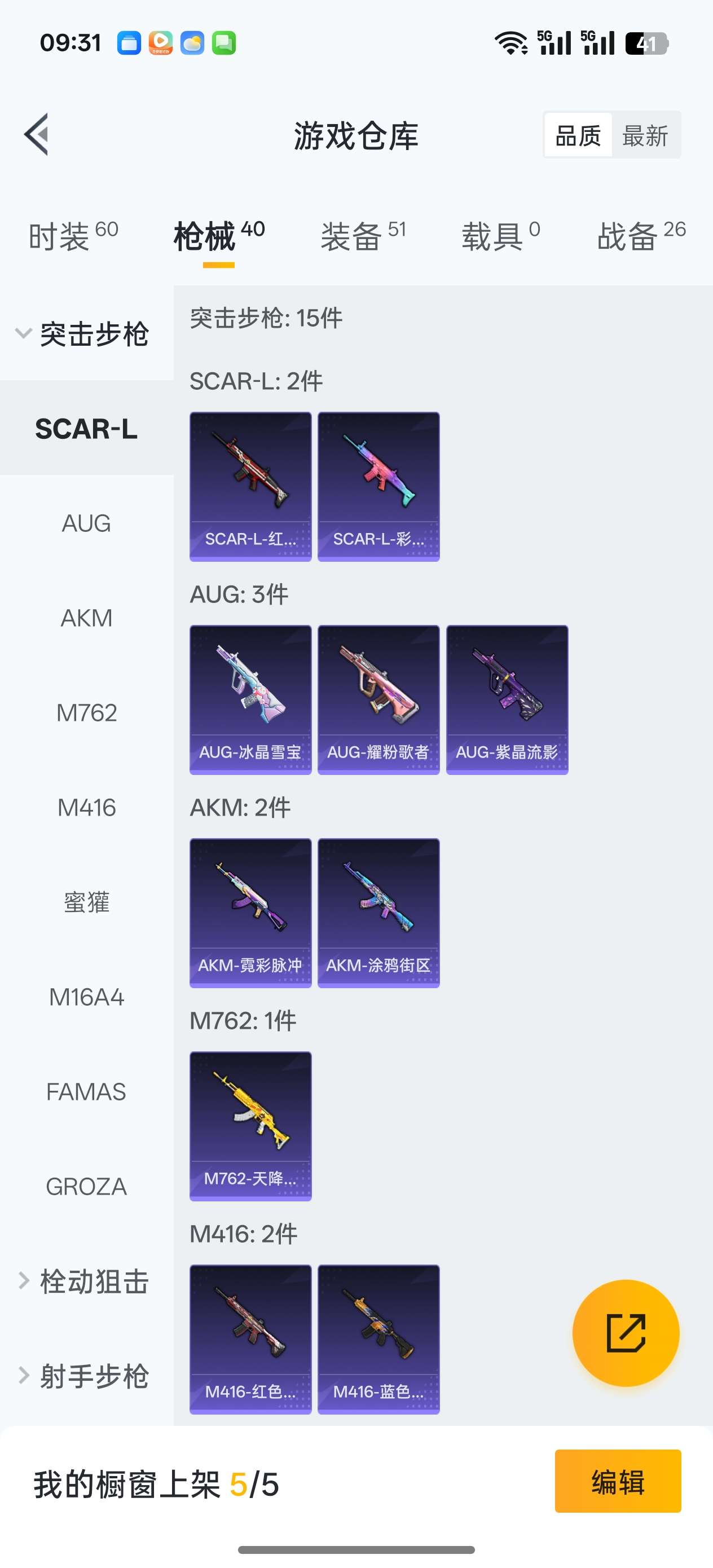Image resolution: width=713 pixels, height=1568 pixels.
Task: Choose FAMAS from the sidebar
Action: tap(86, 1092)
